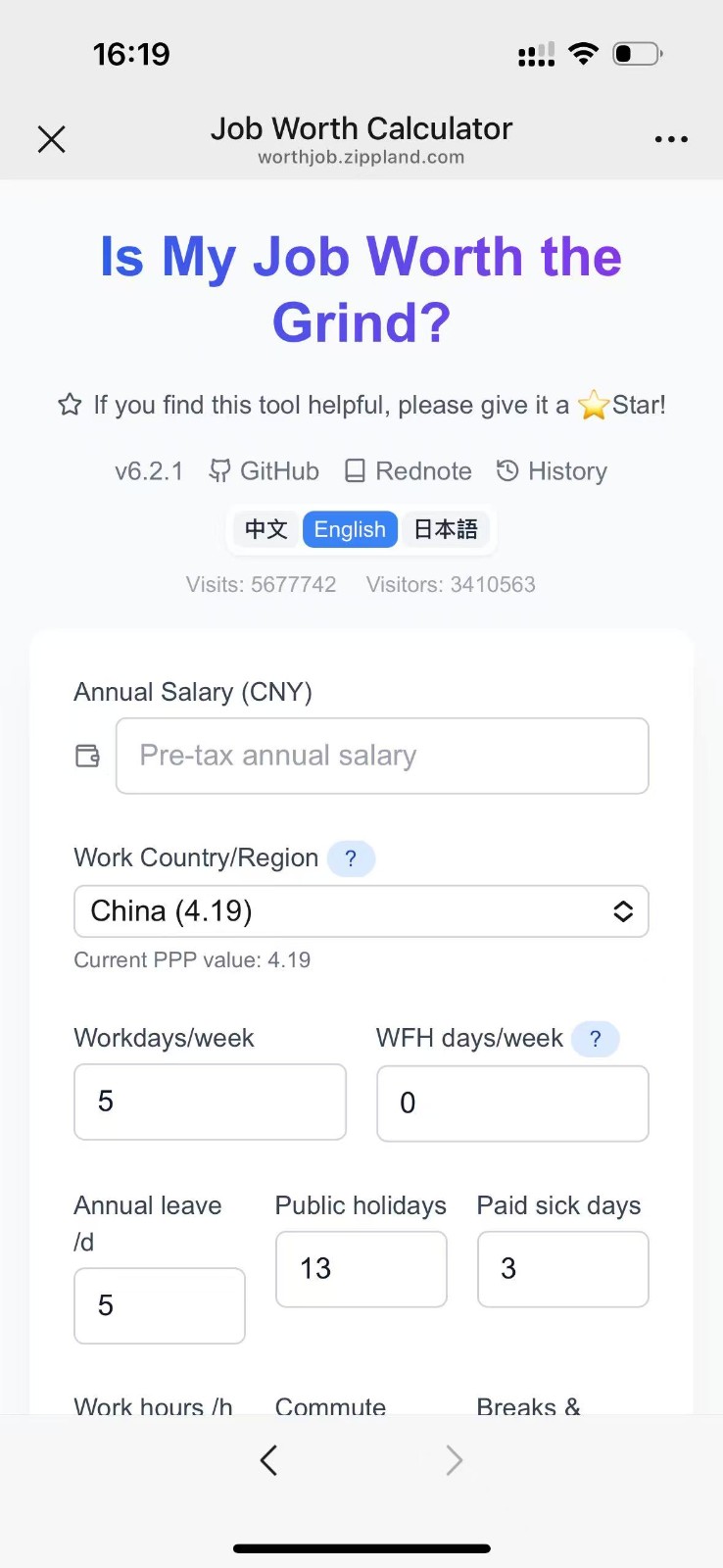
Task: Show help for Work Country/Region
Action: pos(351,858)
